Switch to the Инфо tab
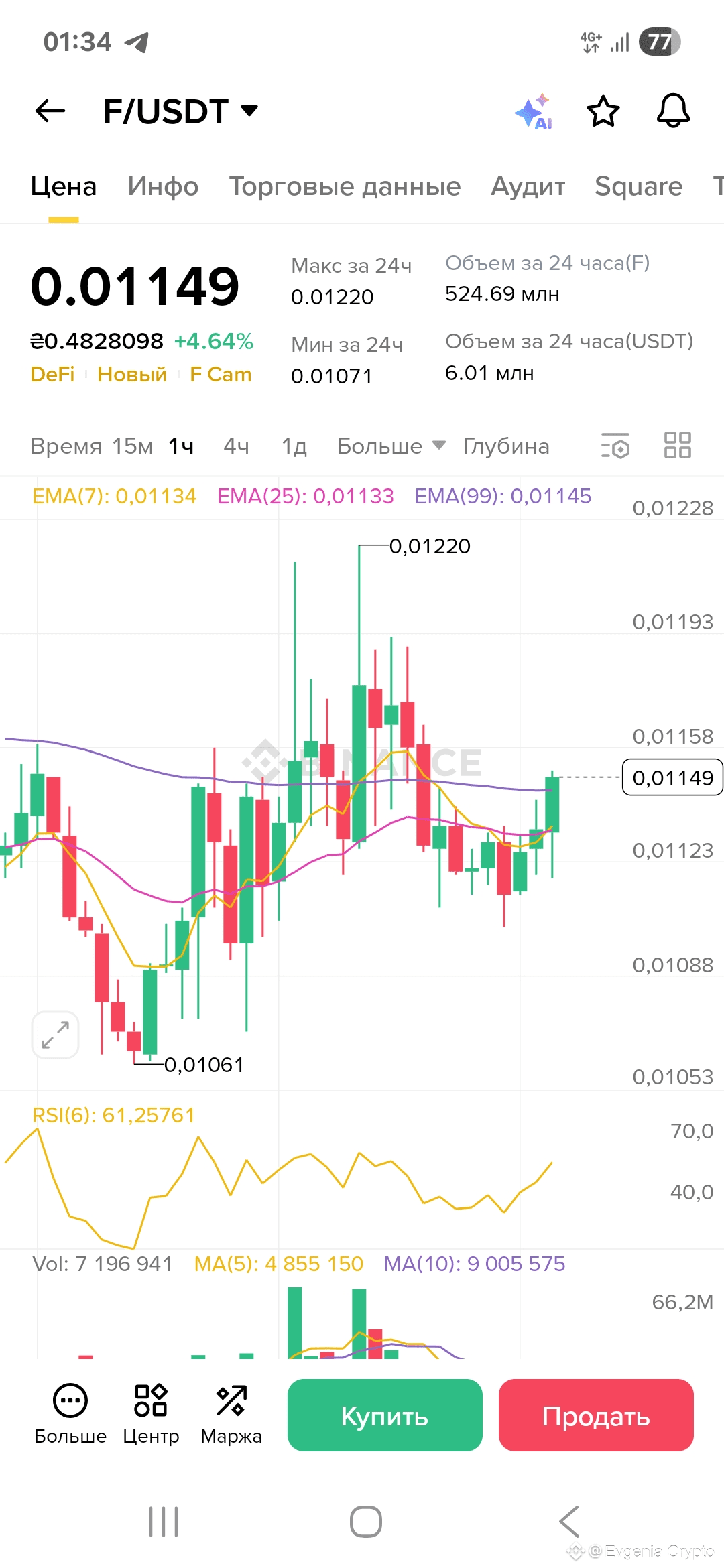Viewport: 724px width, 1568px height. [163, 186]
